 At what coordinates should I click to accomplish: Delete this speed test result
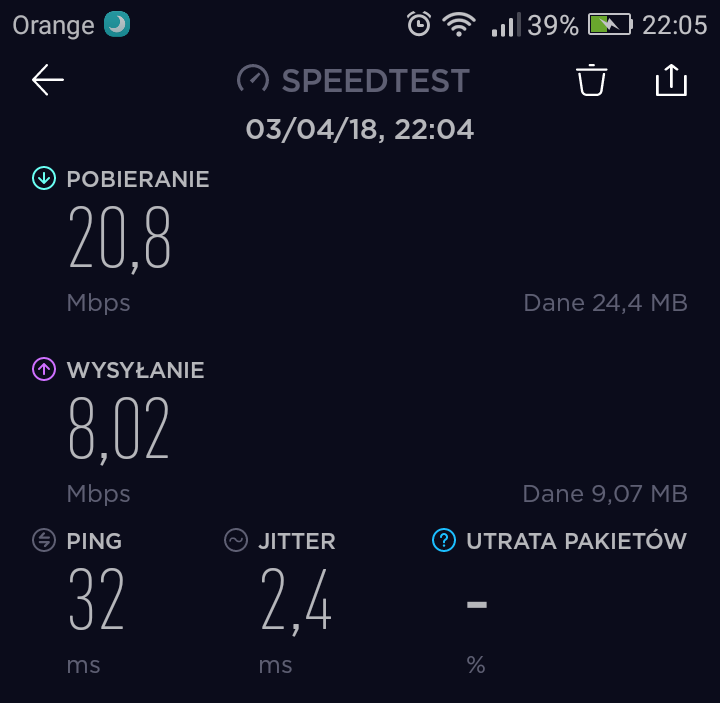pos(592,80)
